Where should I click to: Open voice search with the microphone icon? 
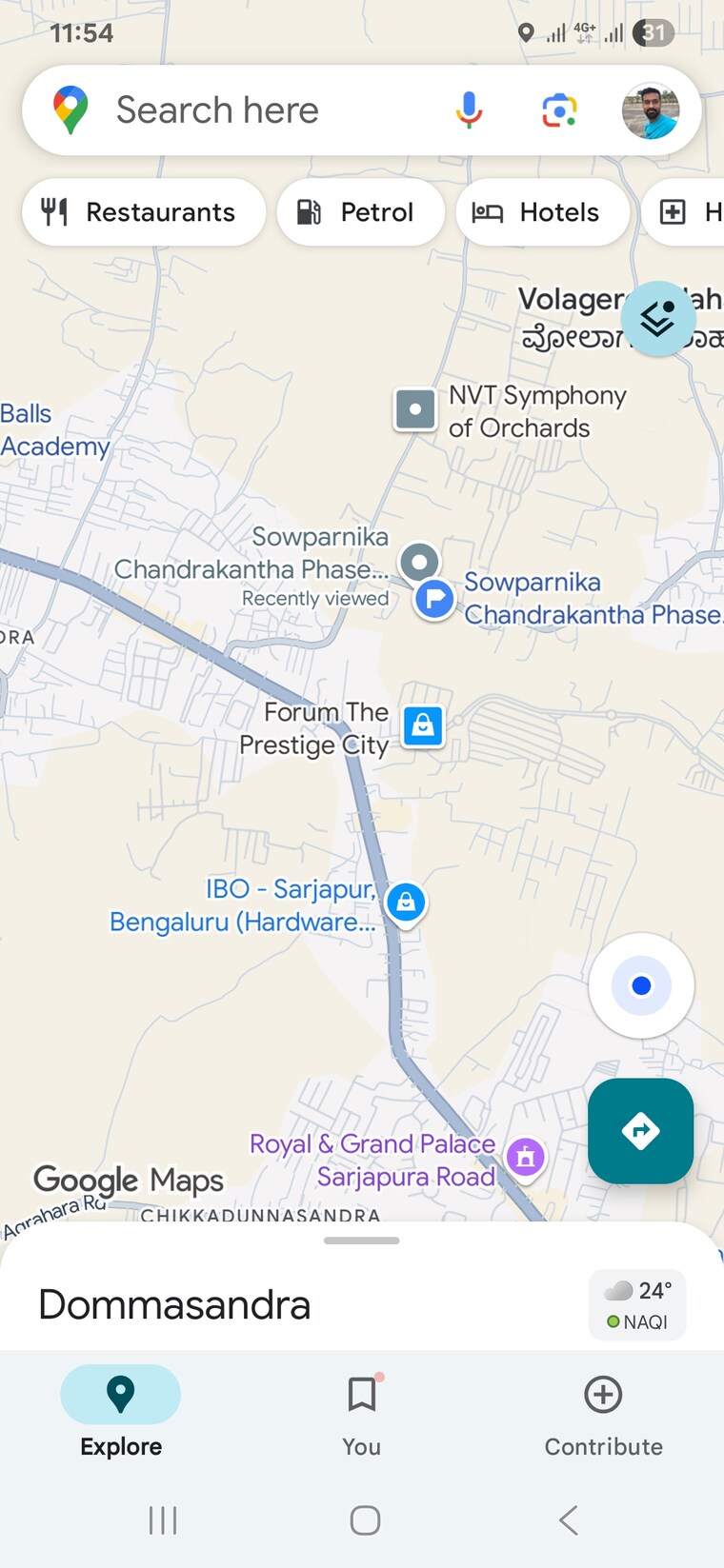tap(469, 109)
